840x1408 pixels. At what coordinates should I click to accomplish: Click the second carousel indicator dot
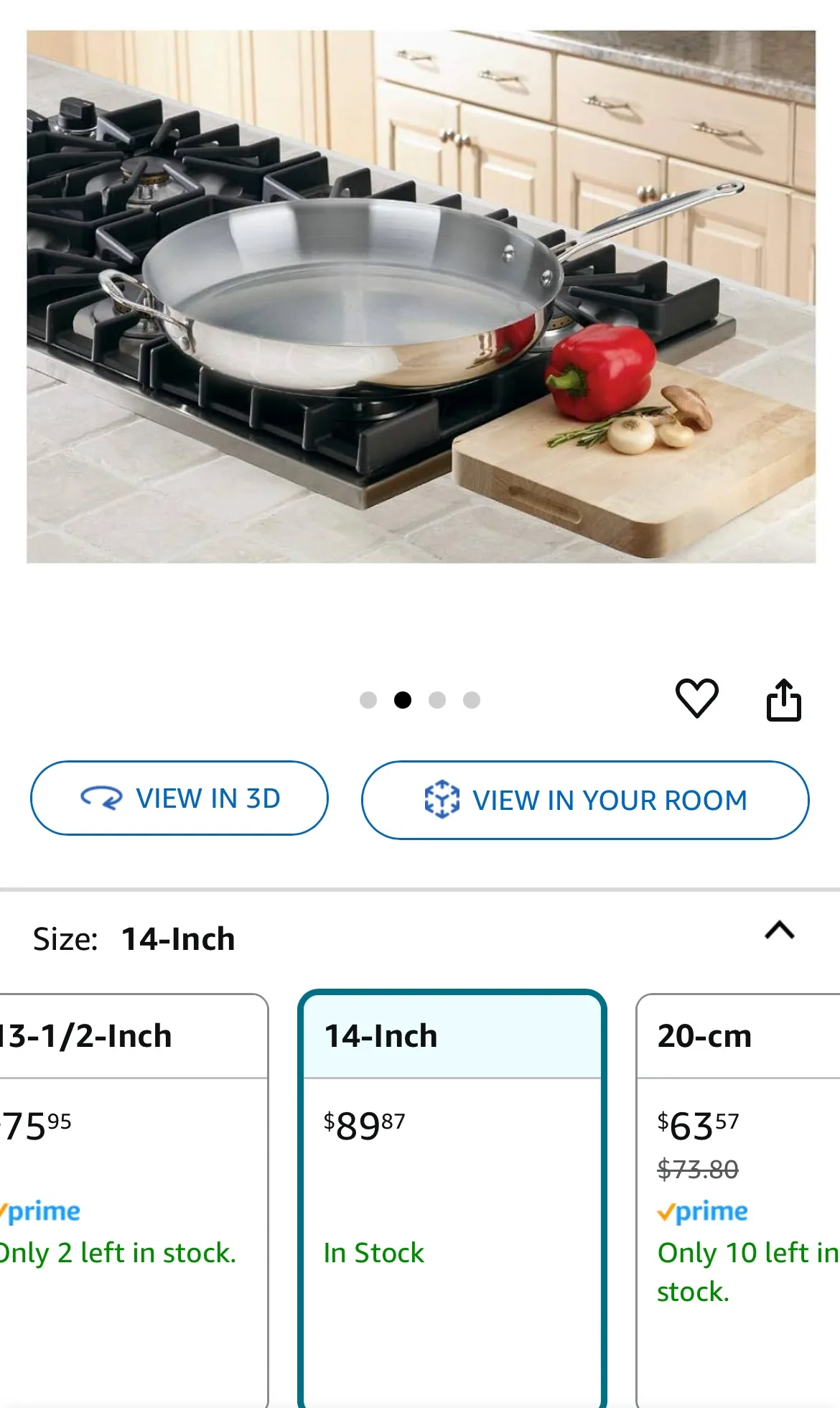click(x=404, y=698)
